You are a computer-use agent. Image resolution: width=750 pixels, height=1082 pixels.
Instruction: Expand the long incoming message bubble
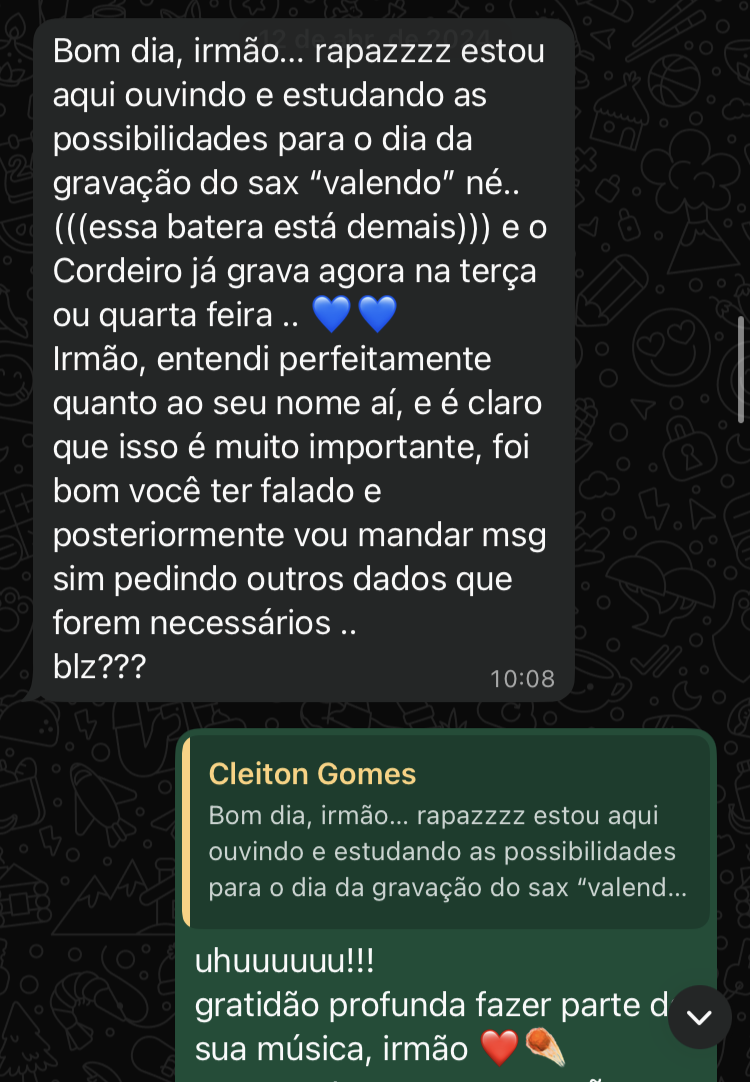click(300, 350)
